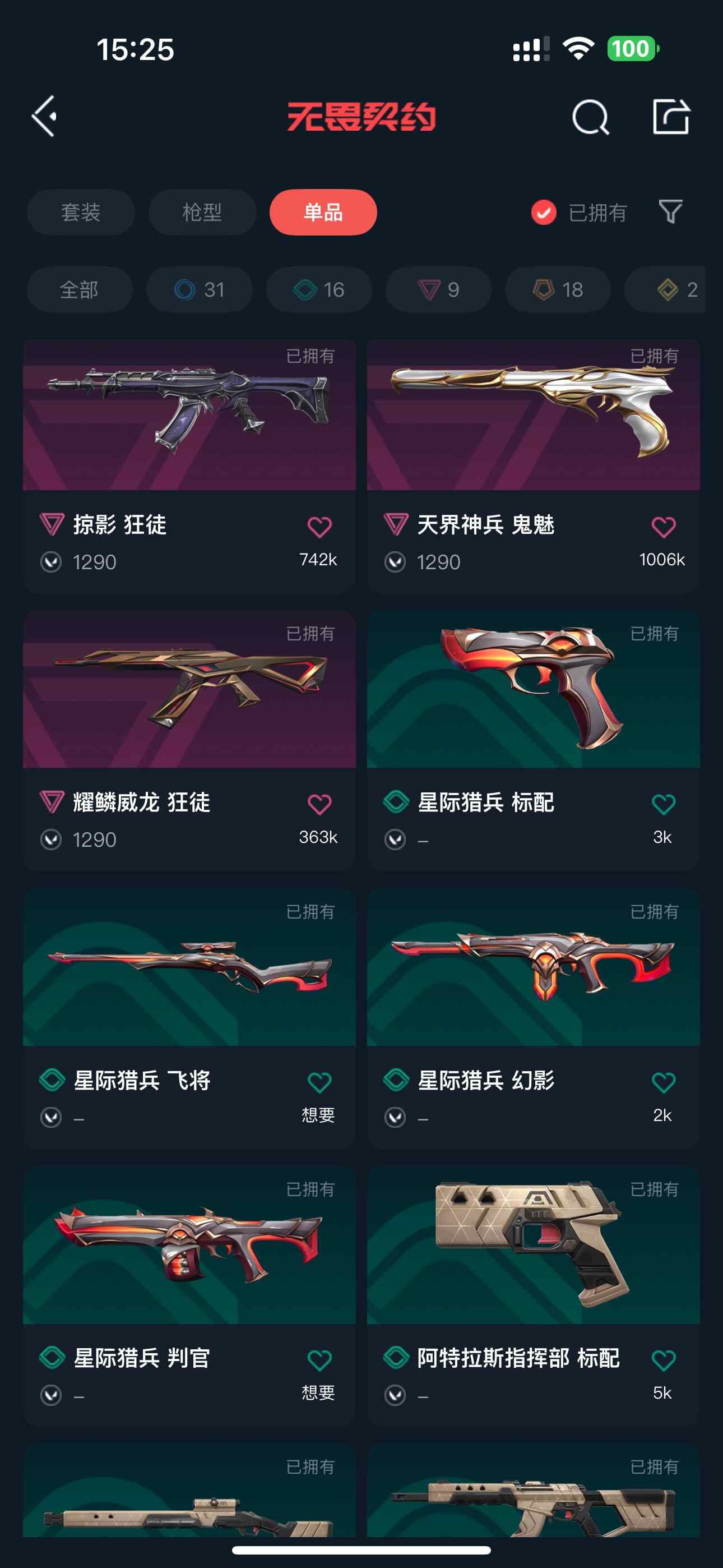
Task: Select the 全部 filter chip
Action: 79,290
